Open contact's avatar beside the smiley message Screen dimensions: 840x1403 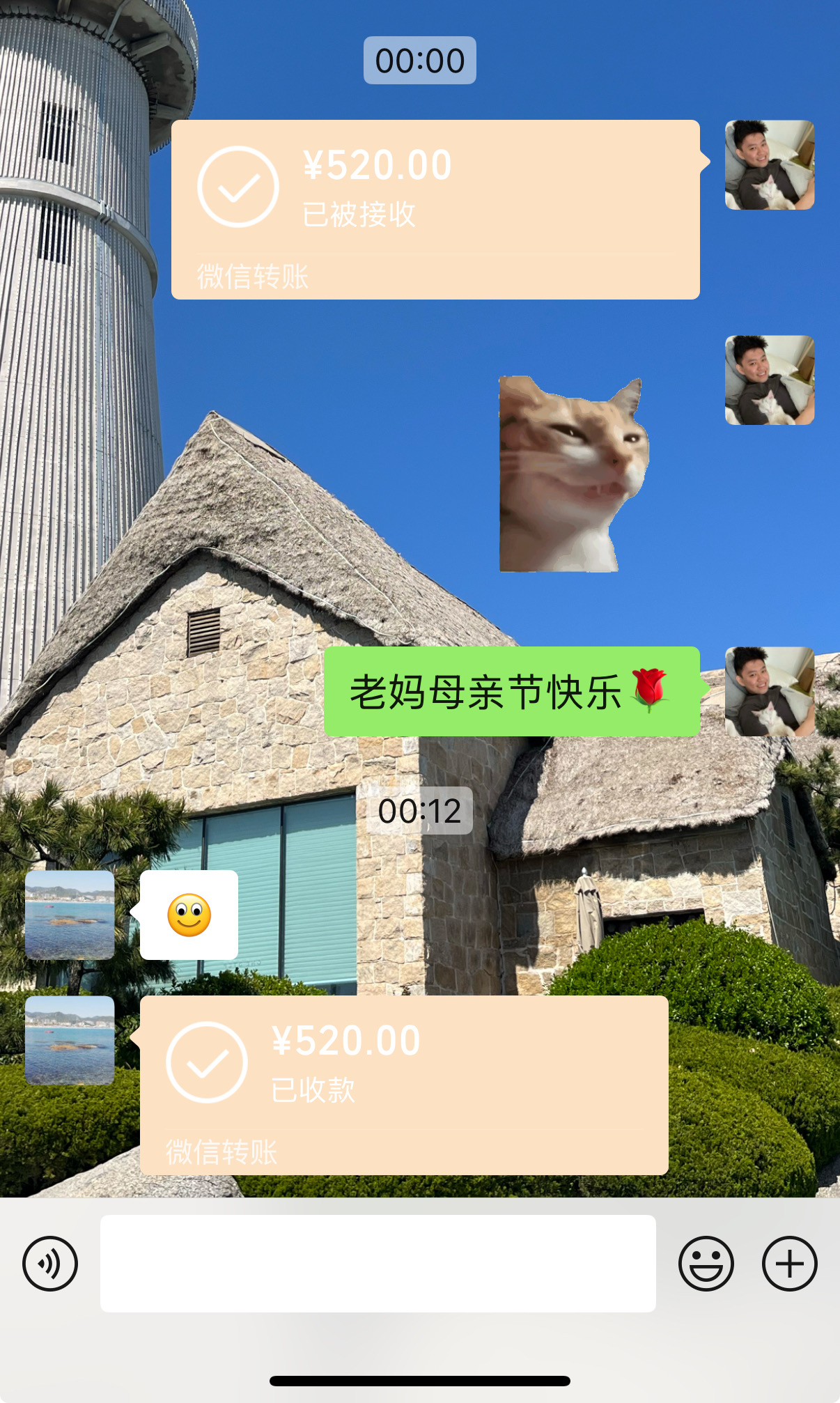70,915
